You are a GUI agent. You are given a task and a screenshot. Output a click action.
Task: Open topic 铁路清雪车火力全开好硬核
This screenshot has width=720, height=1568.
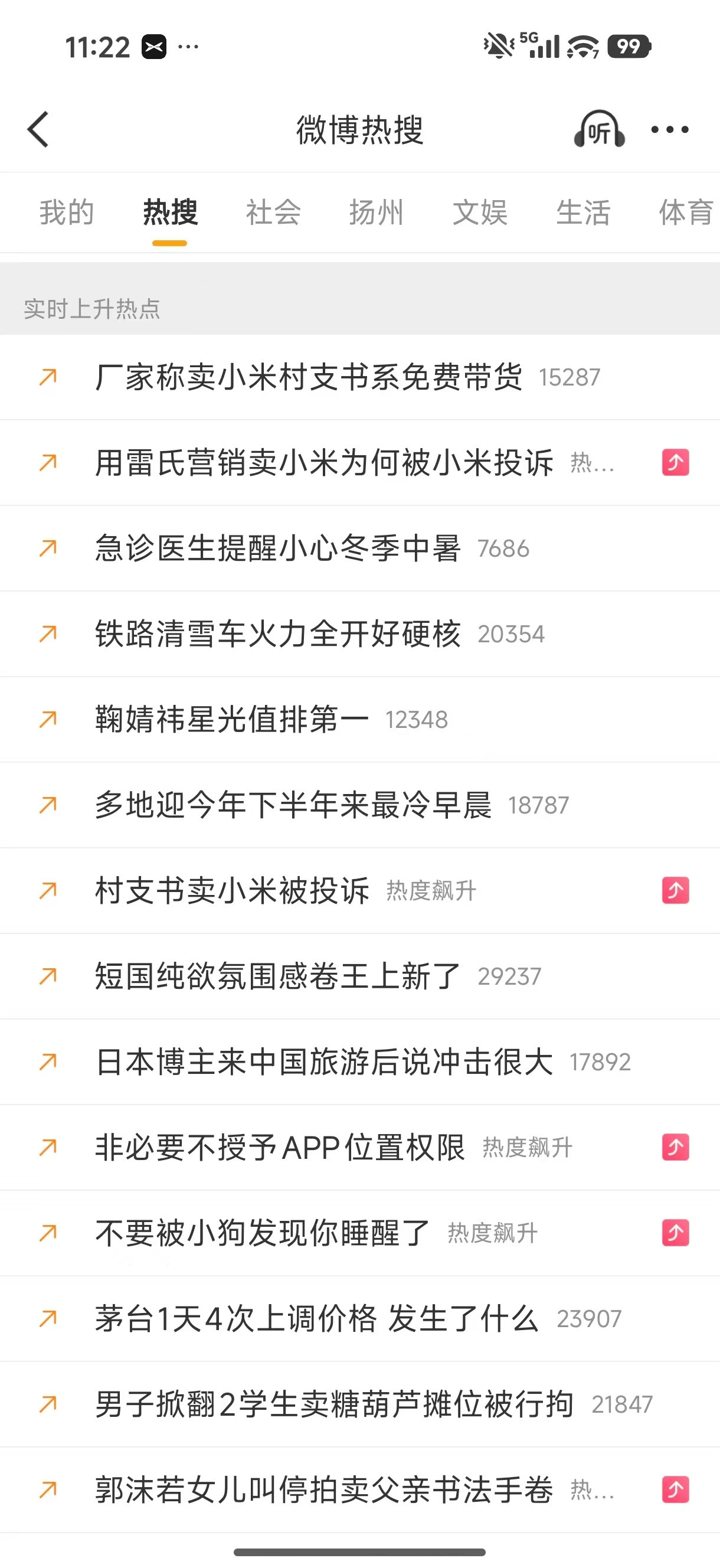pyautogui.click(x=280, y=633)
